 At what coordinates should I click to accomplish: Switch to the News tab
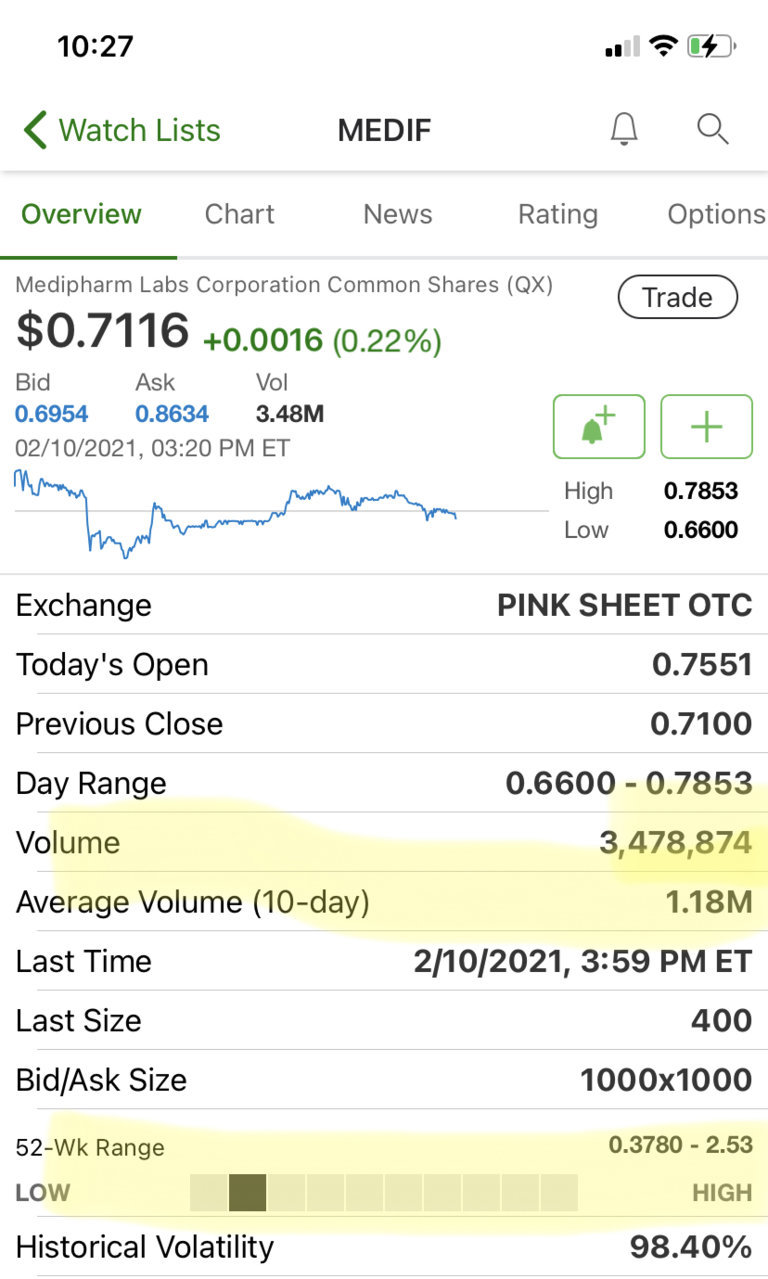tap(397, 214)
